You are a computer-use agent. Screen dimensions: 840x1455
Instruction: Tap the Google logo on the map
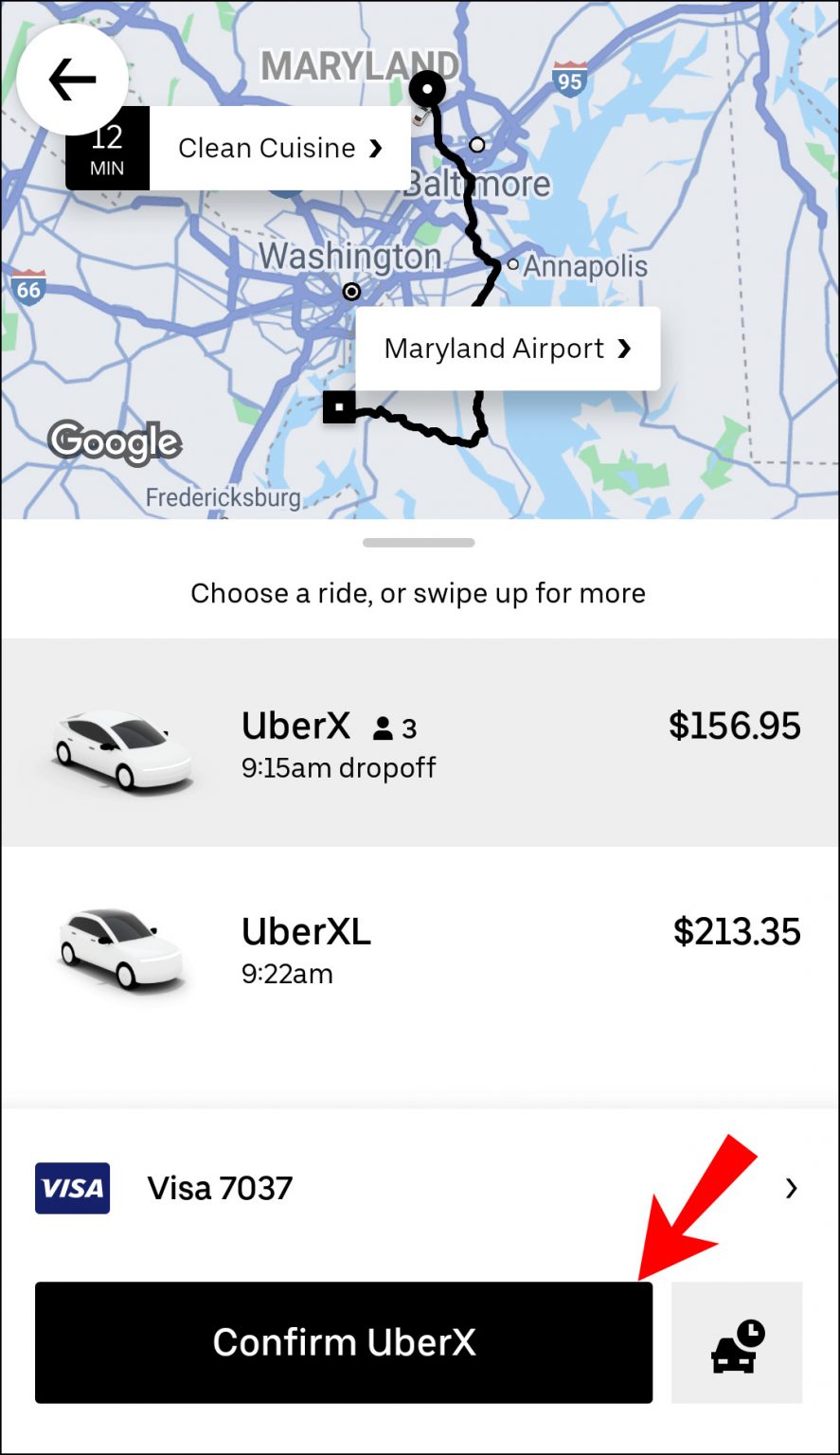pyautogui.click(x=115, y=442)
